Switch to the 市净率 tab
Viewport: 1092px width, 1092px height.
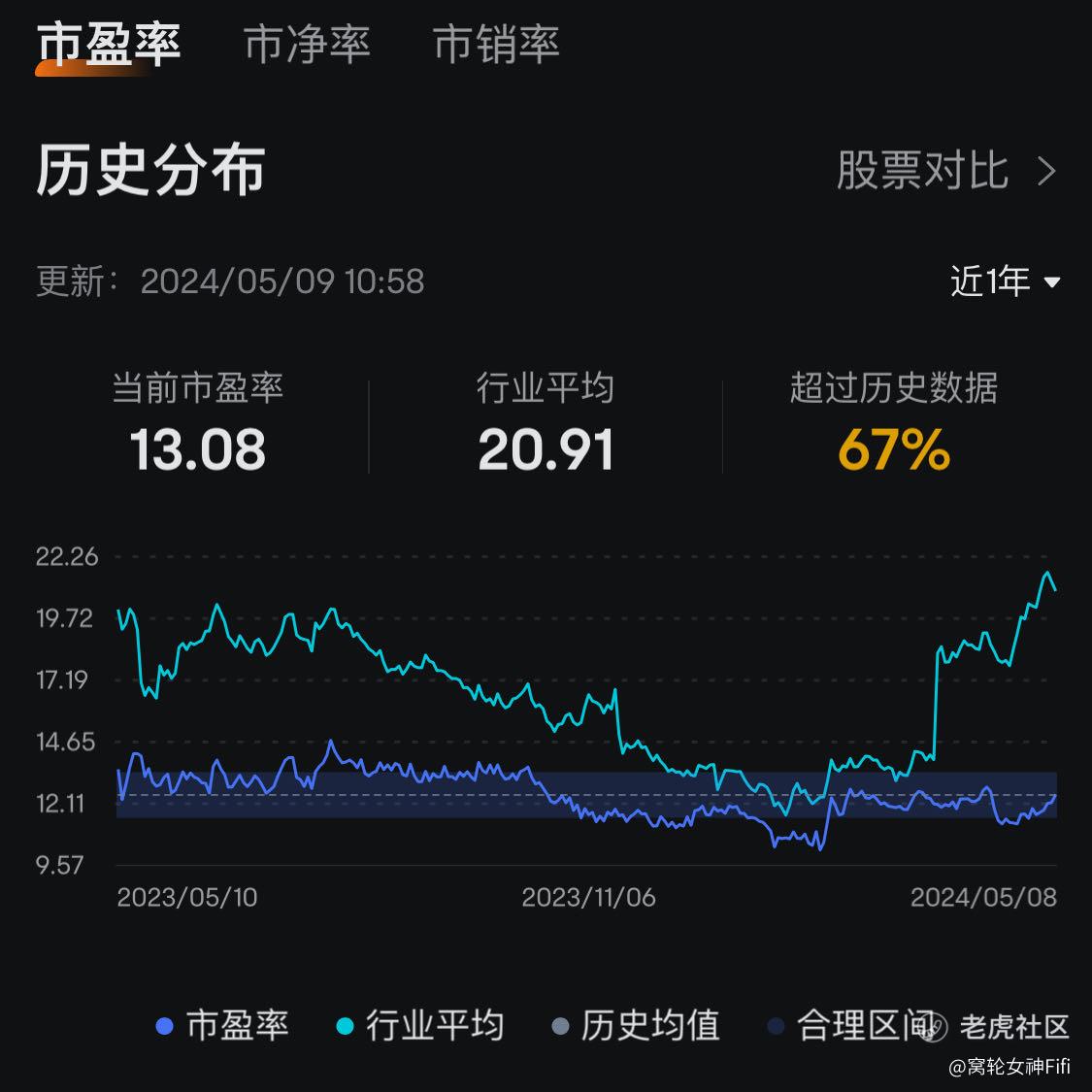(307, 45)
